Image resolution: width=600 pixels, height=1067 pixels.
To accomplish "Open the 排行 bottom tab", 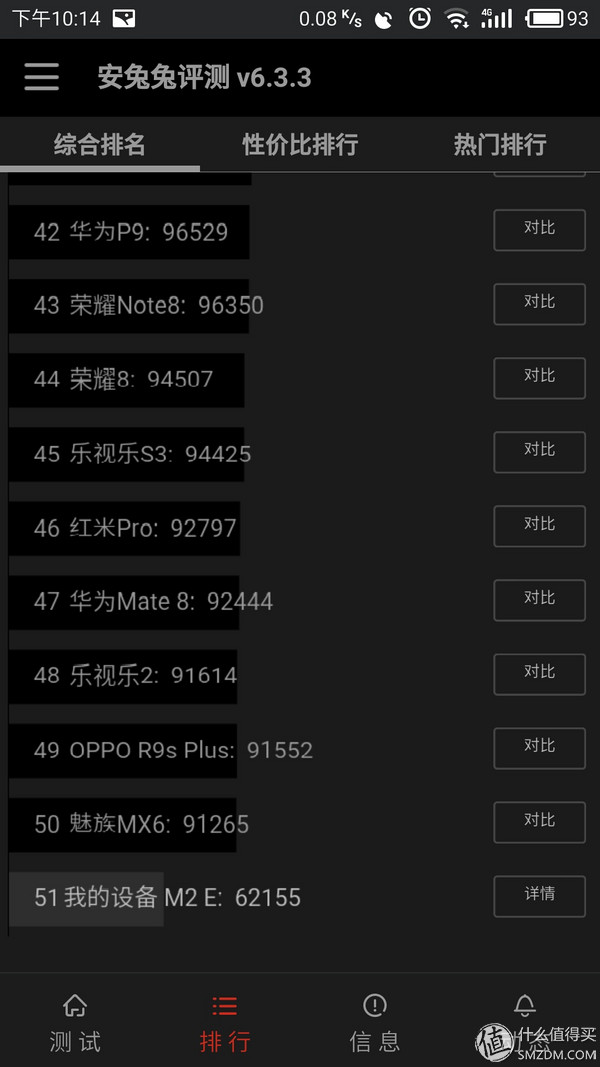I will point(225,1023).
